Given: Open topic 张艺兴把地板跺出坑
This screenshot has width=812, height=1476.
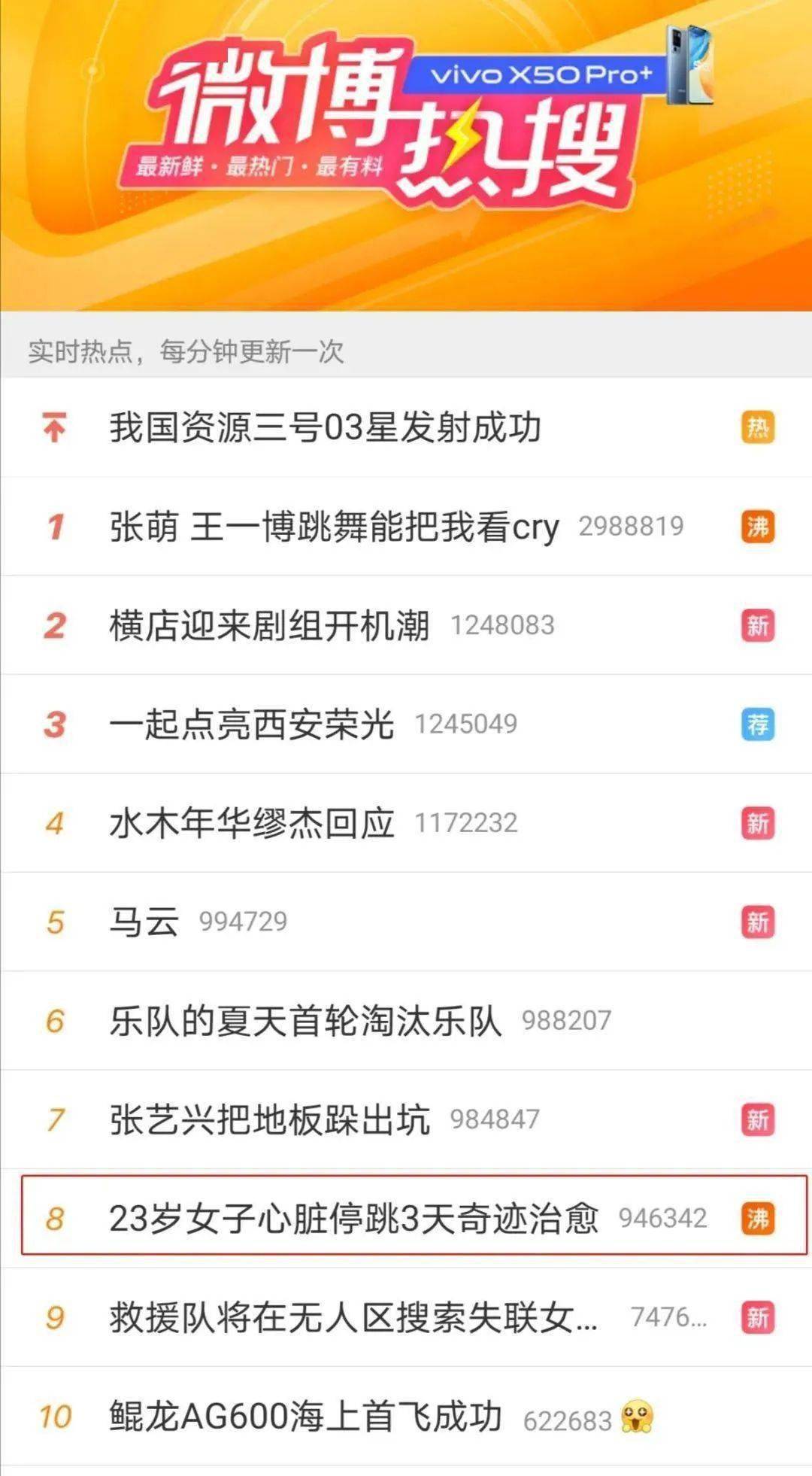Looking at the screenshot, I should pyautogui.click(x=269, y=1119).
